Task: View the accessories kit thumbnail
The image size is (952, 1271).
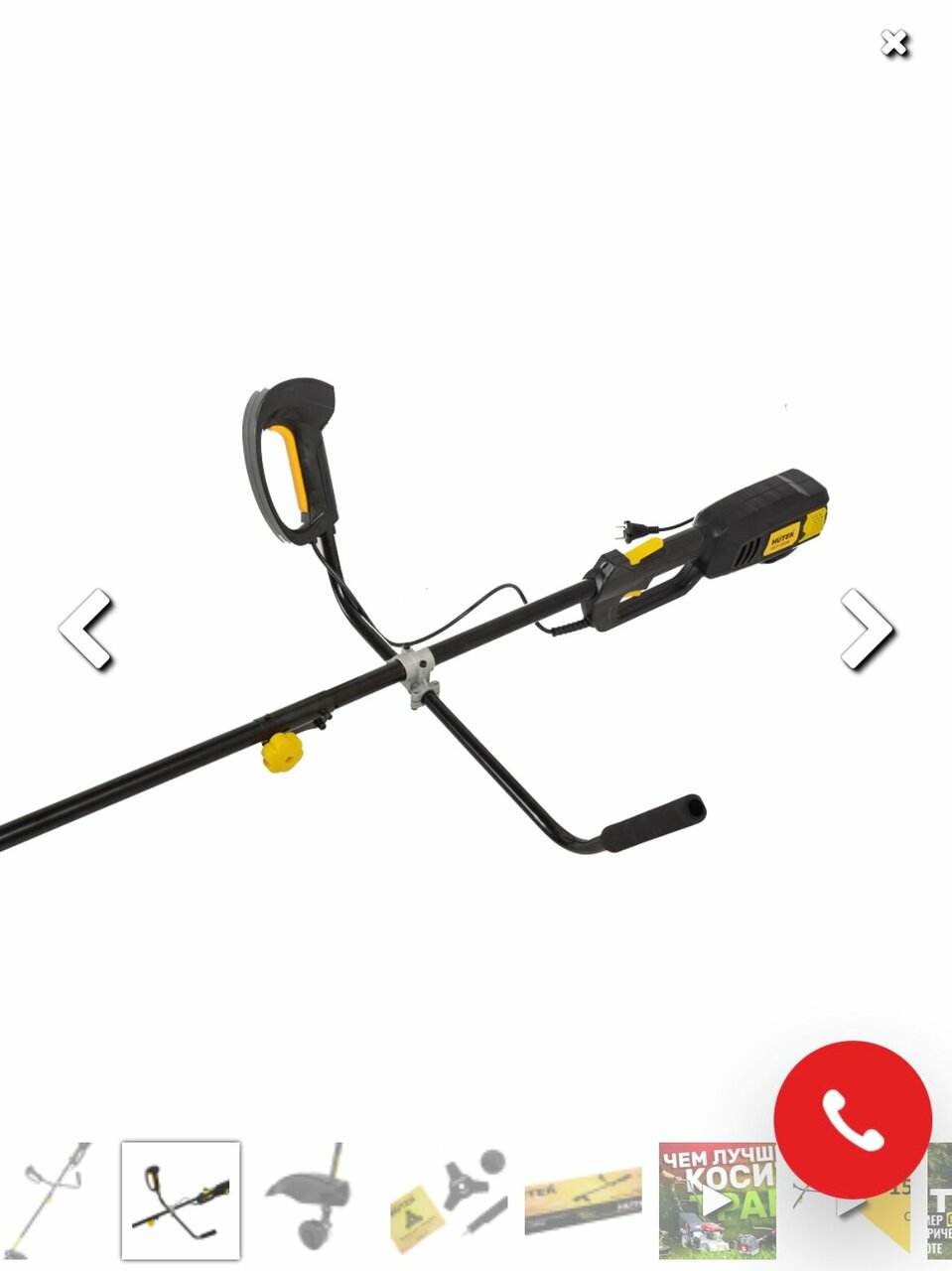Action: [x=451, y=1200]
